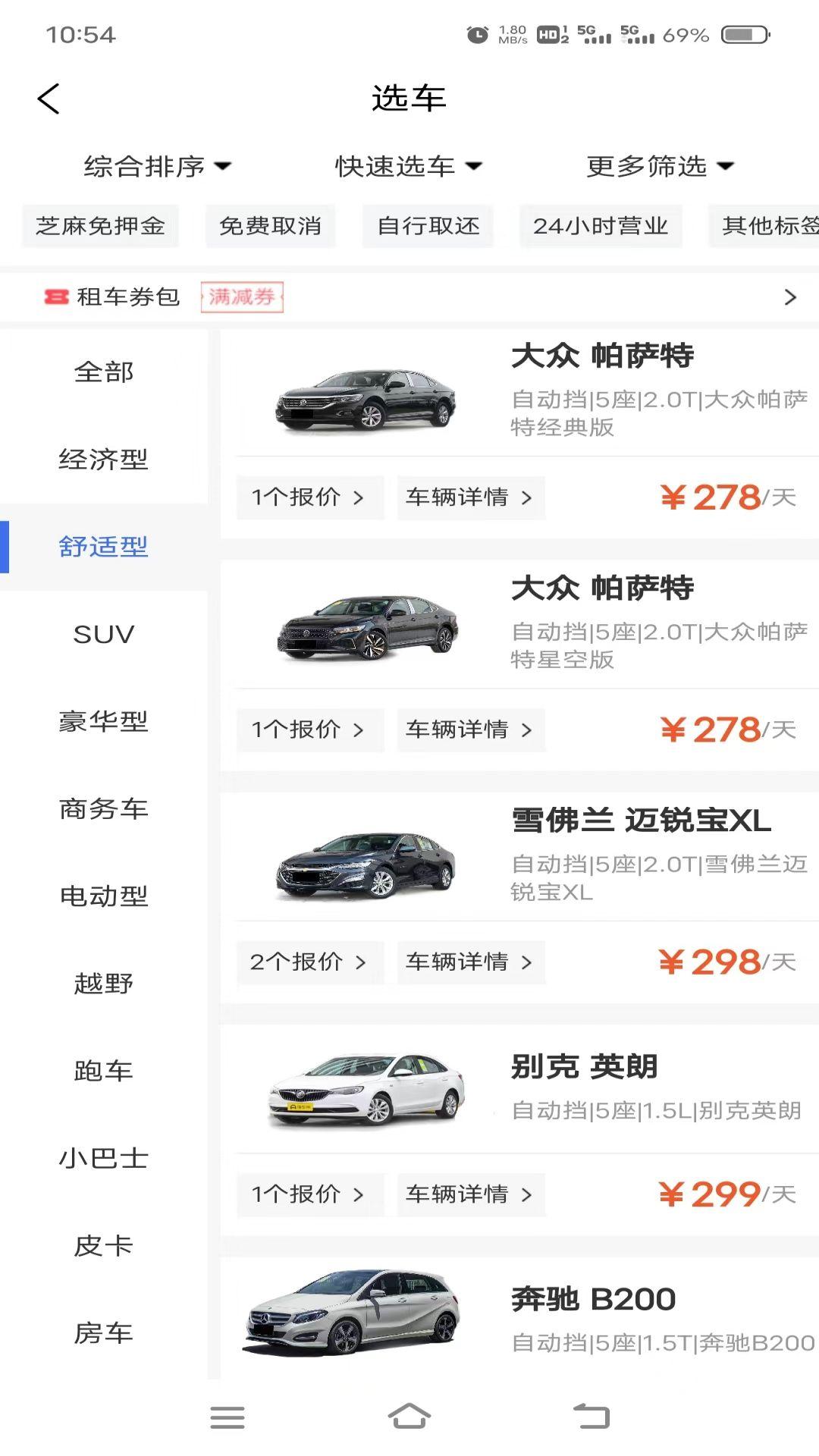Enable the 24小时营业 filter
The width and height of the screenshot is (819, 1456).
coord(601,225)
